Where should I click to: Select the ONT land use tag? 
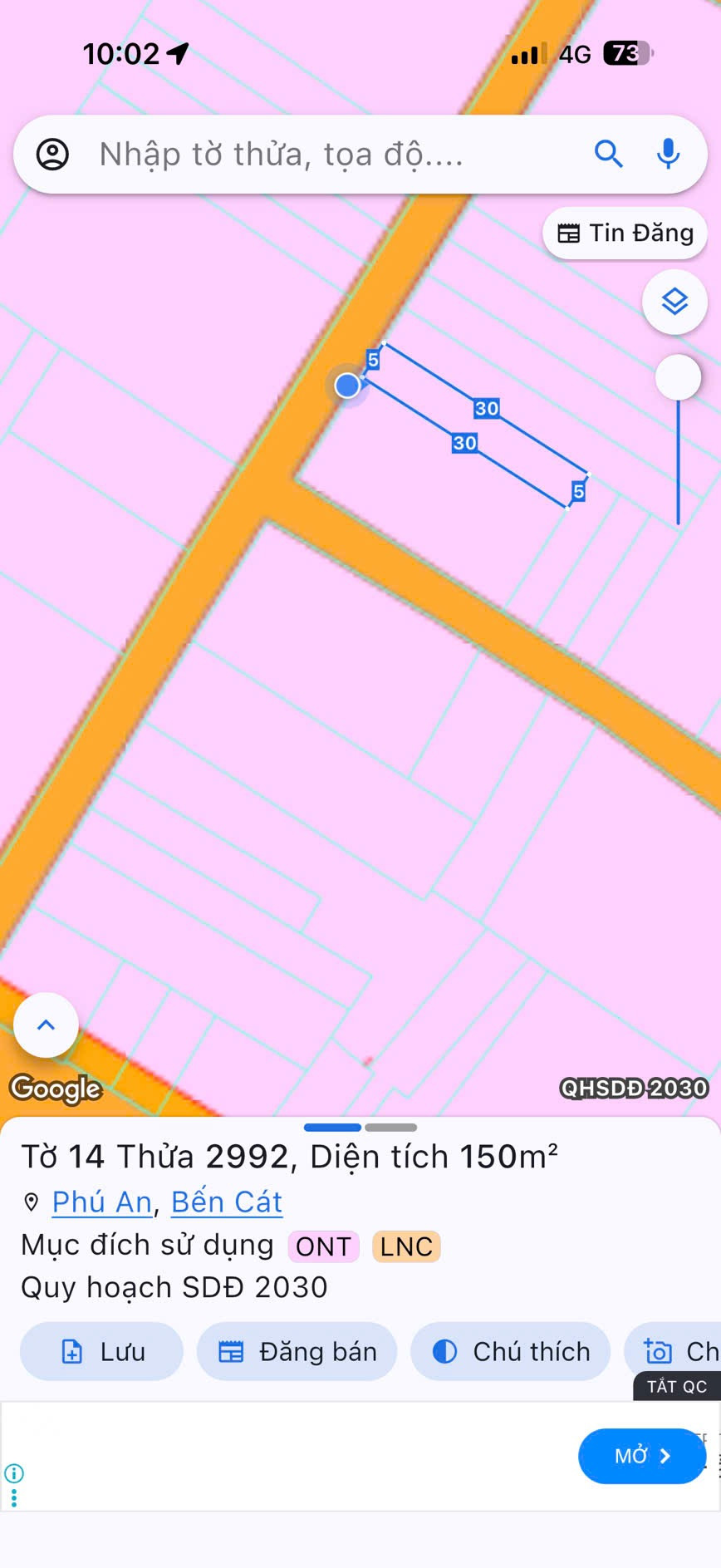click(x=324, y=1246)
